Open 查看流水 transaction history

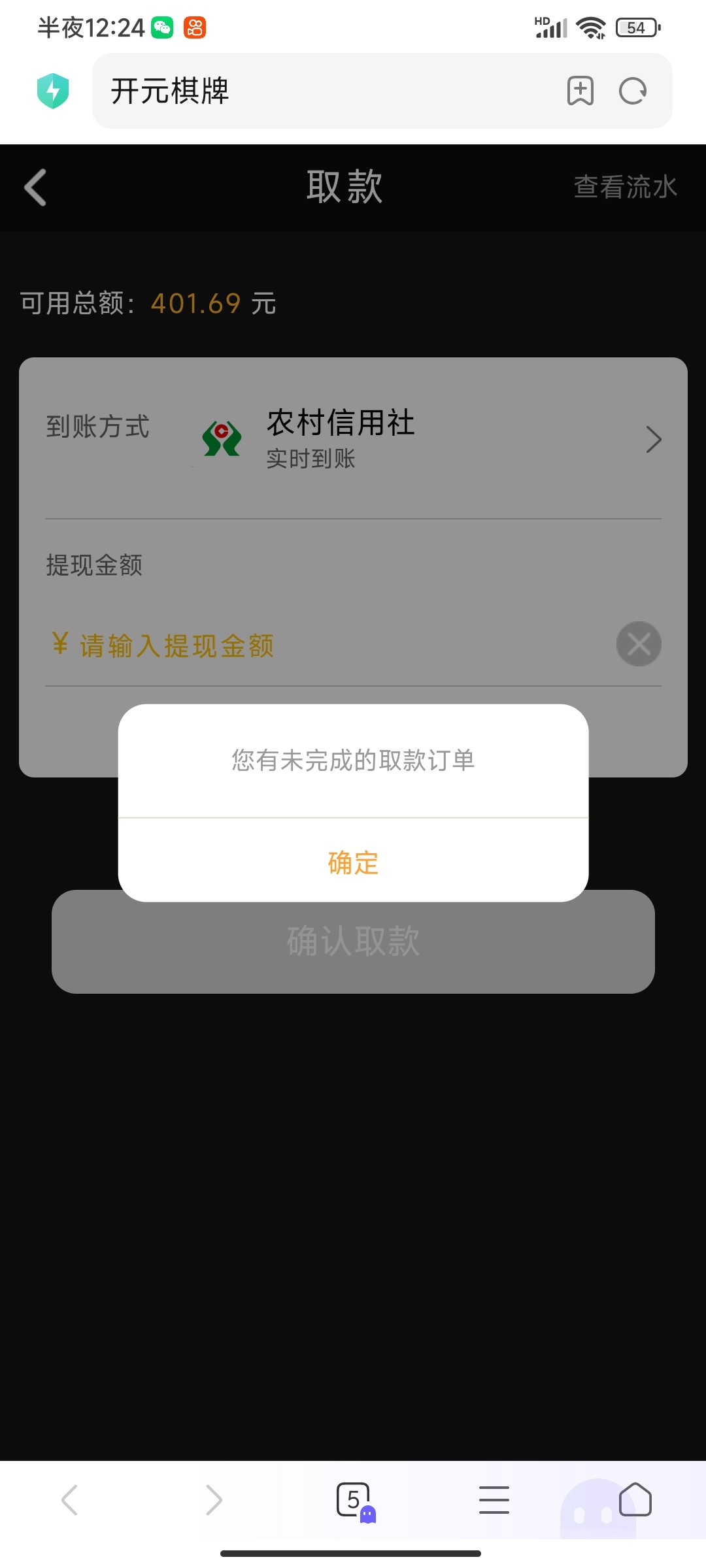625,187
